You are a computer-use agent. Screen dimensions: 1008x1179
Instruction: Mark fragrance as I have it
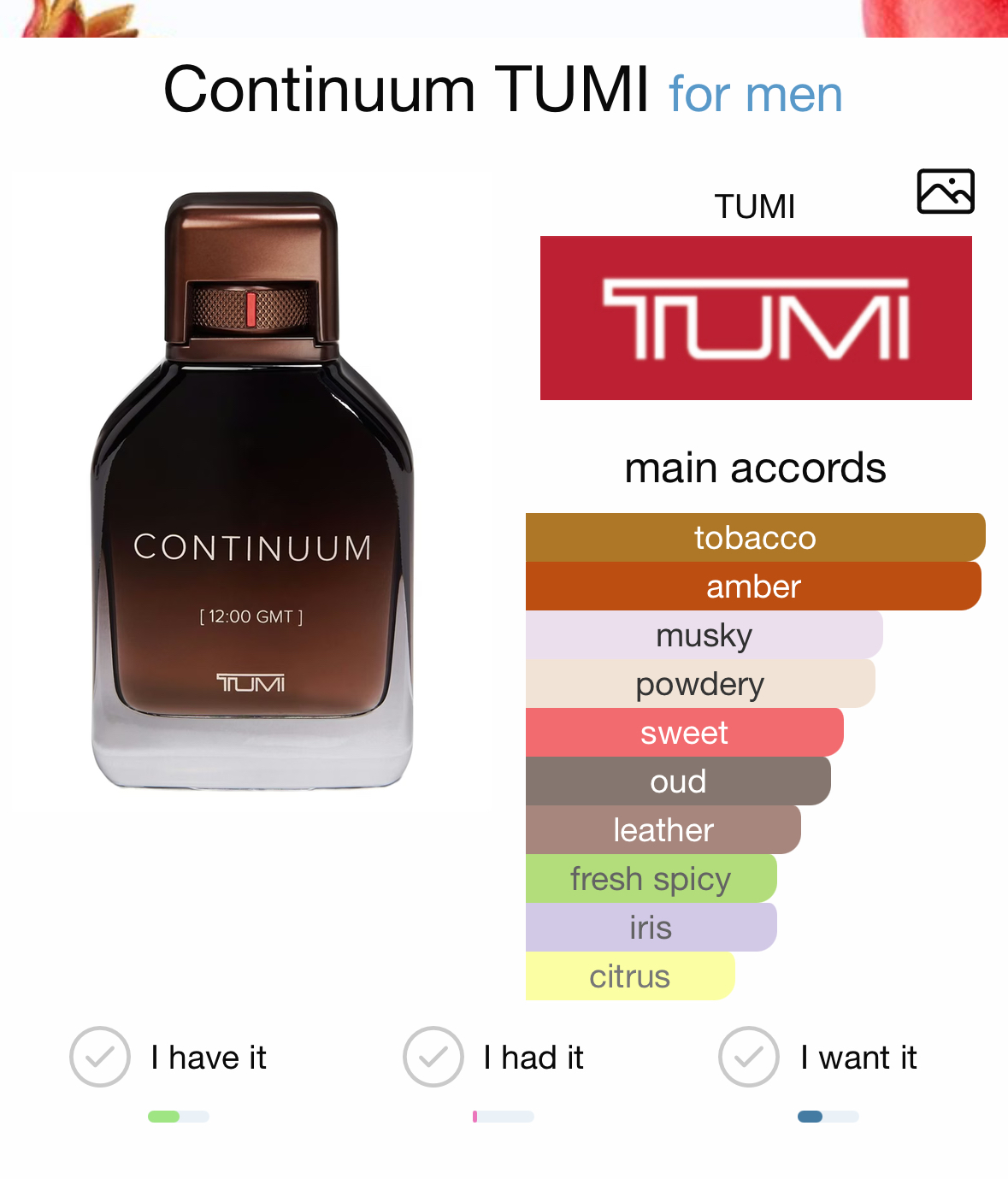pyautogui.click(x=100, y=1057)
